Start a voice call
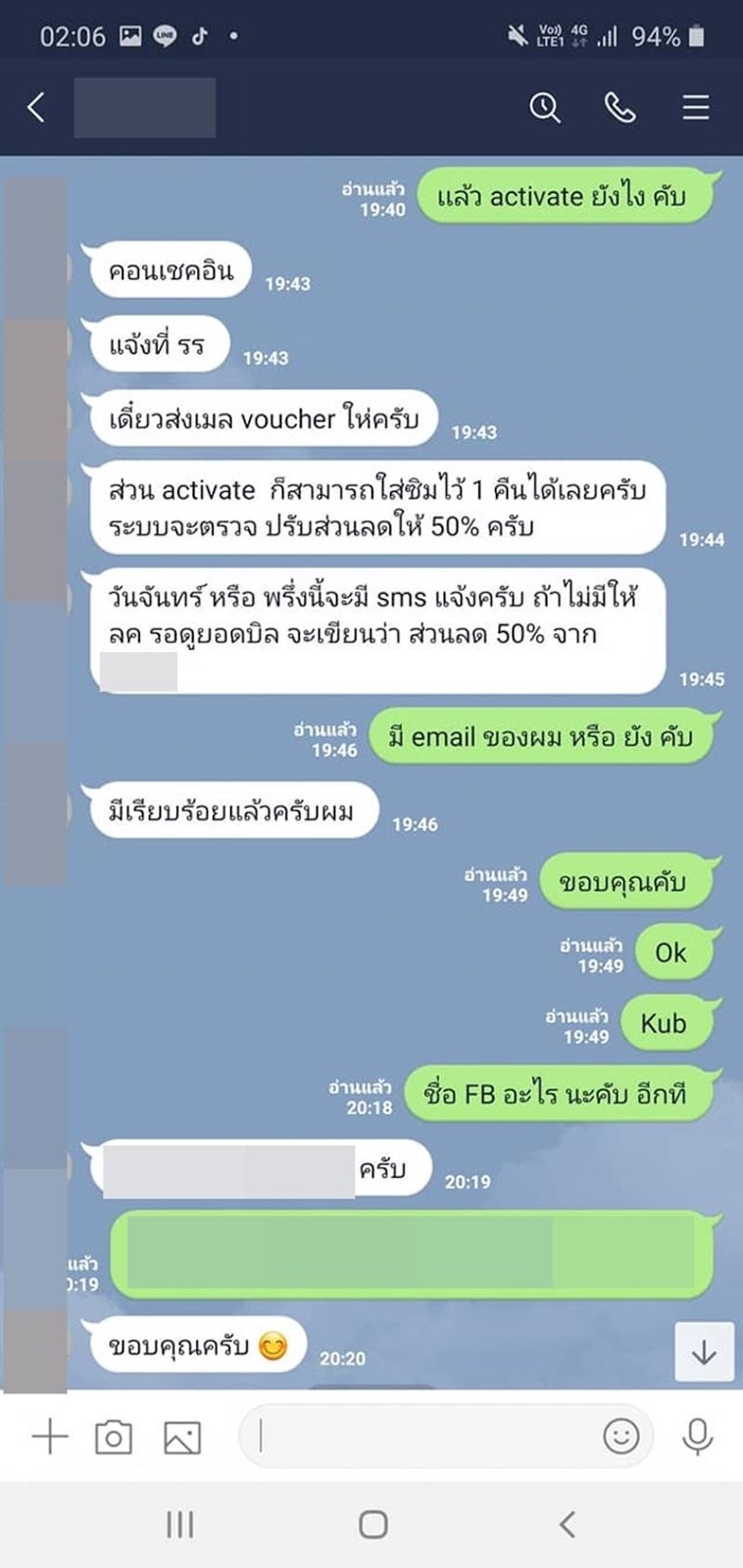 click(x=619, y=107)
